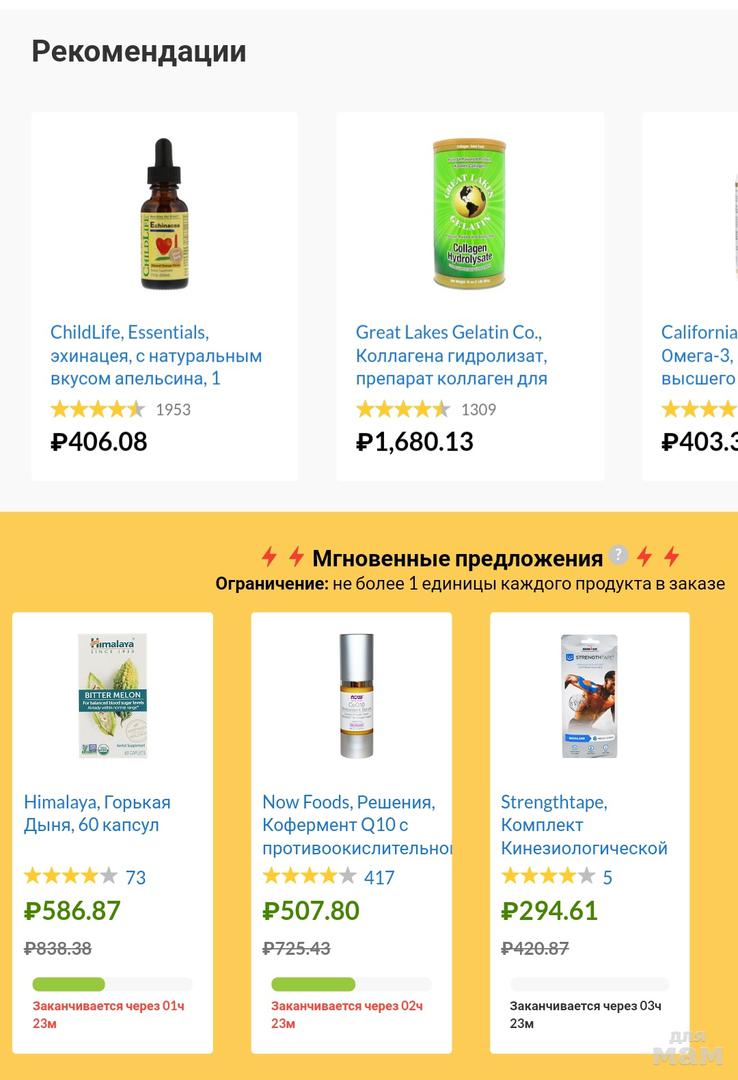
Task: Tap the help icon beside Мгновенные предложения
Action: 619,556
